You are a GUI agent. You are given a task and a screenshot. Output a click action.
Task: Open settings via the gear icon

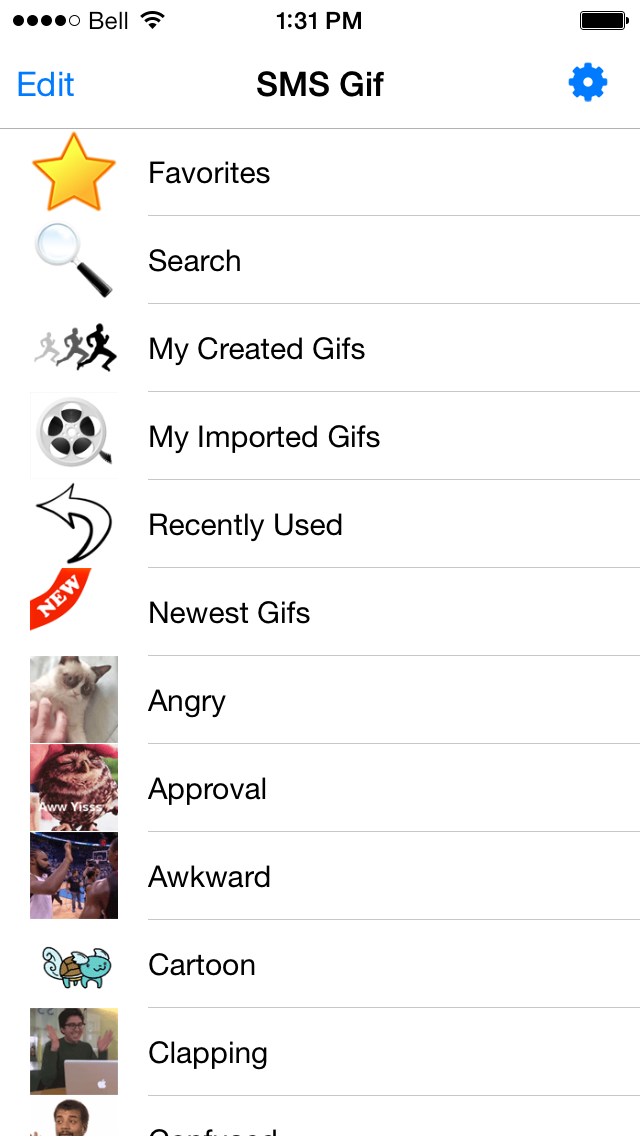click(x=588, y=83)
